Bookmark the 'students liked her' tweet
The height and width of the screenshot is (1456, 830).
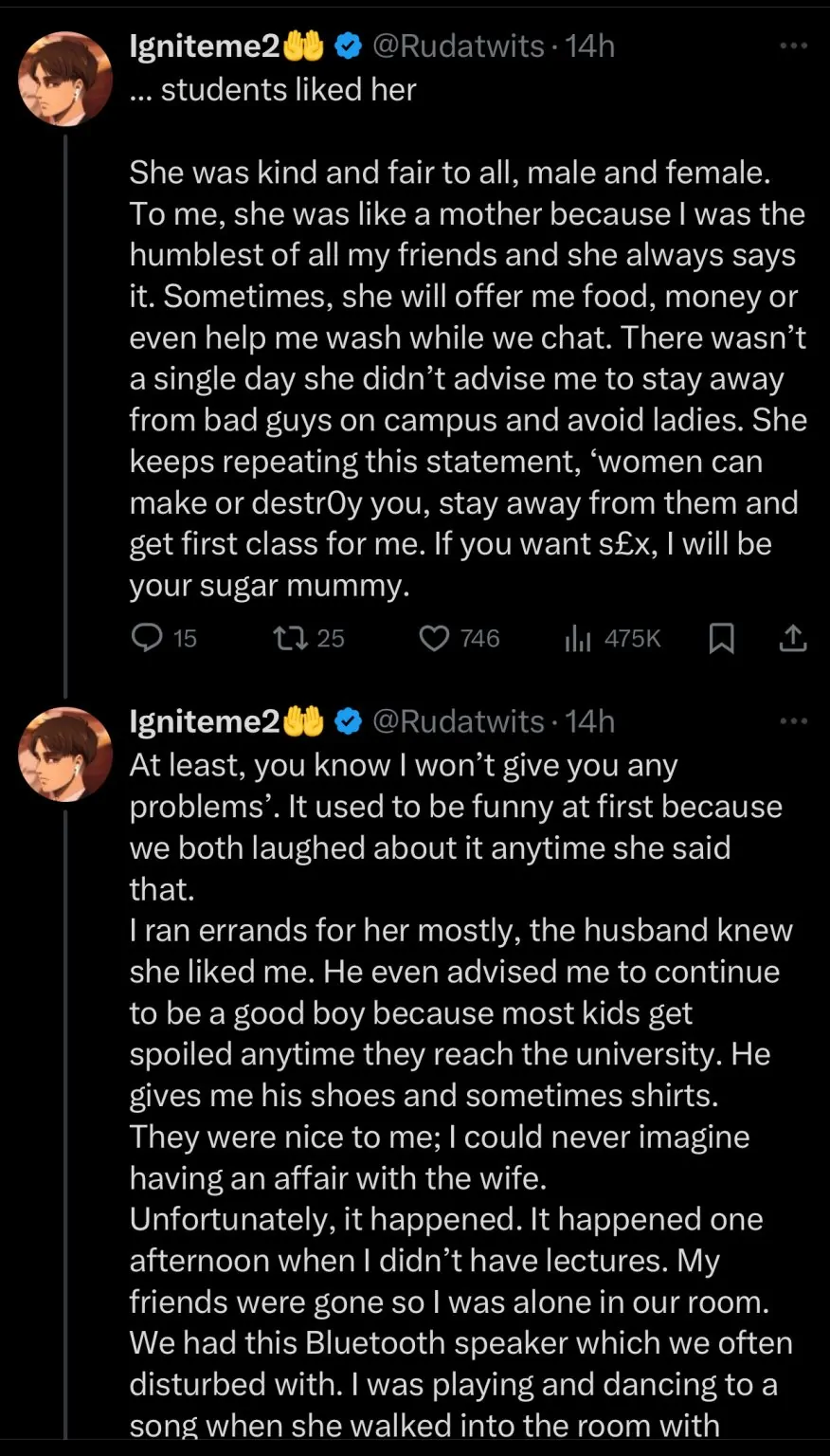point(722,639)
